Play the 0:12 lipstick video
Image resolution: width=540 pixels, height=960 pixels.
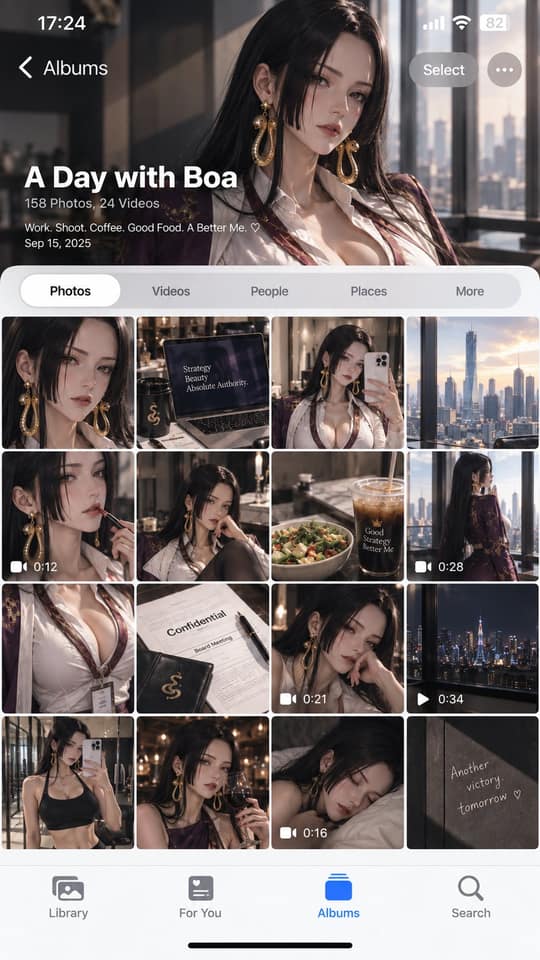[x=67, y=516]
